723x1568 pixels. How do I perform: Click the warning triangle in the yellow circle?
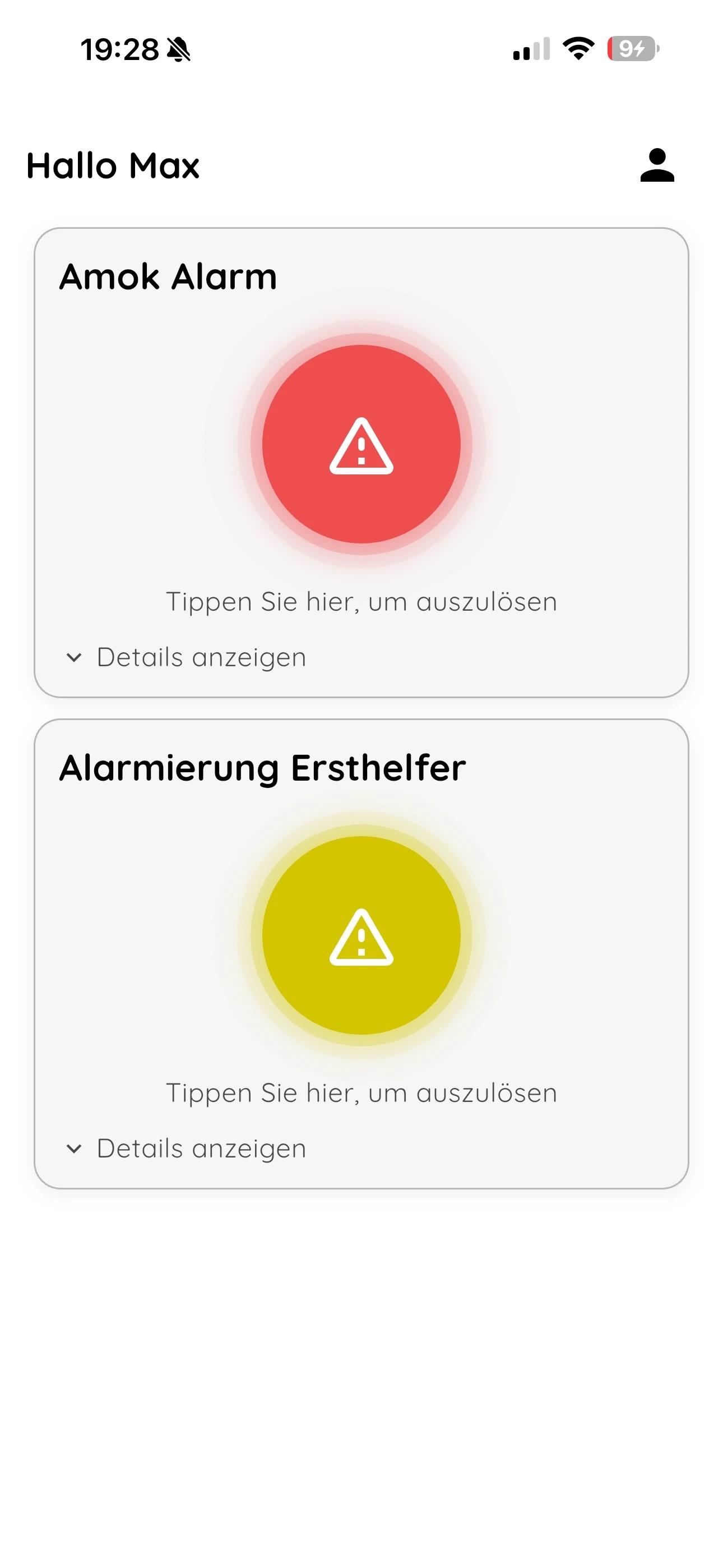tap(361, 938)
